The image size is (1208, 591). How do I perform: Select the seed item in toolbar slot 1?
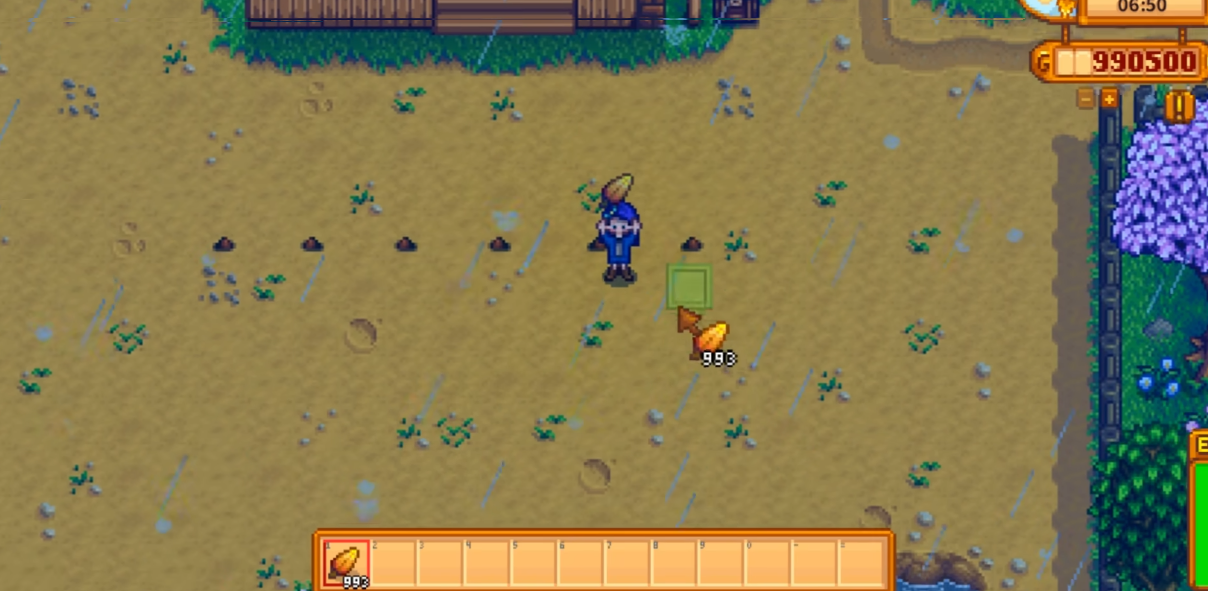pos(346,563)
